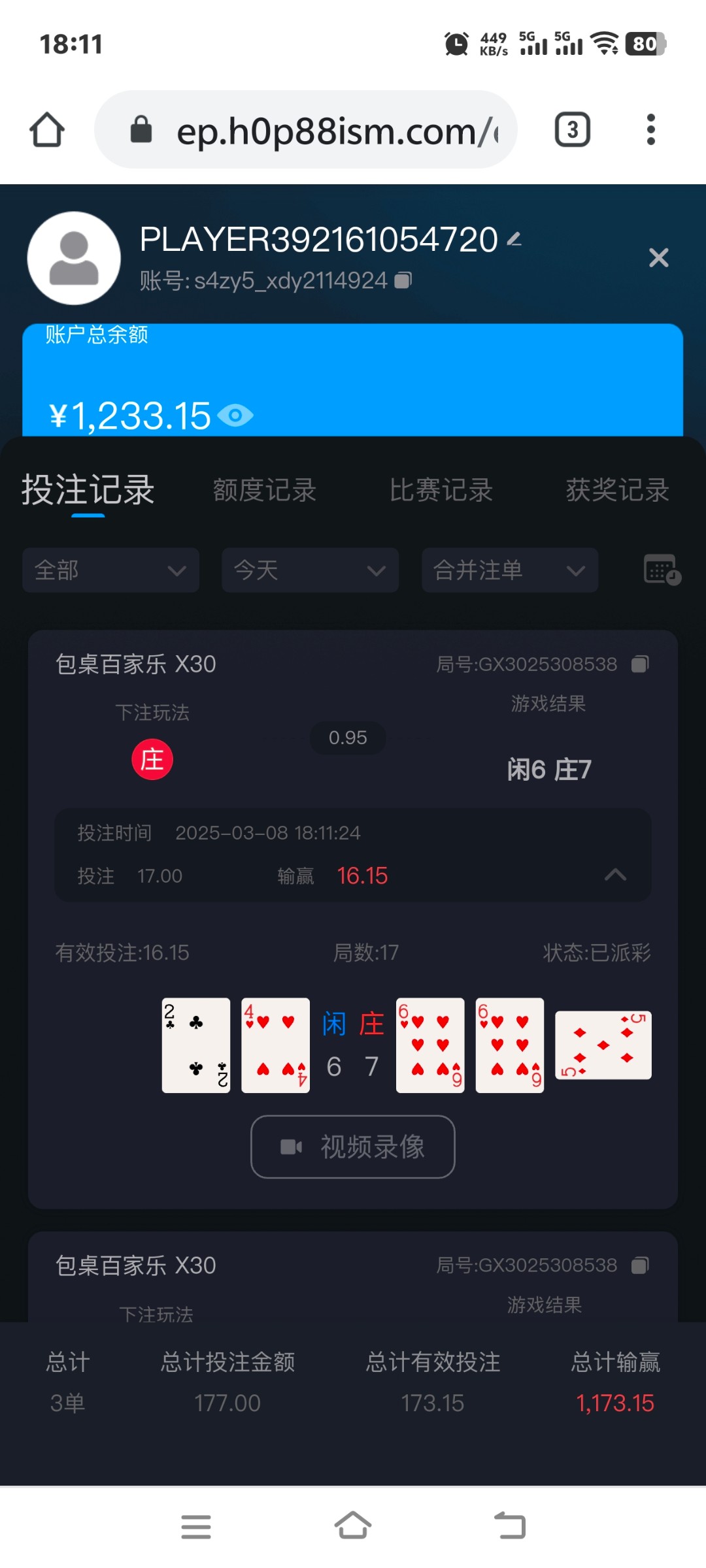Switch to the 额度记录 tab

[x=265, y=490]
